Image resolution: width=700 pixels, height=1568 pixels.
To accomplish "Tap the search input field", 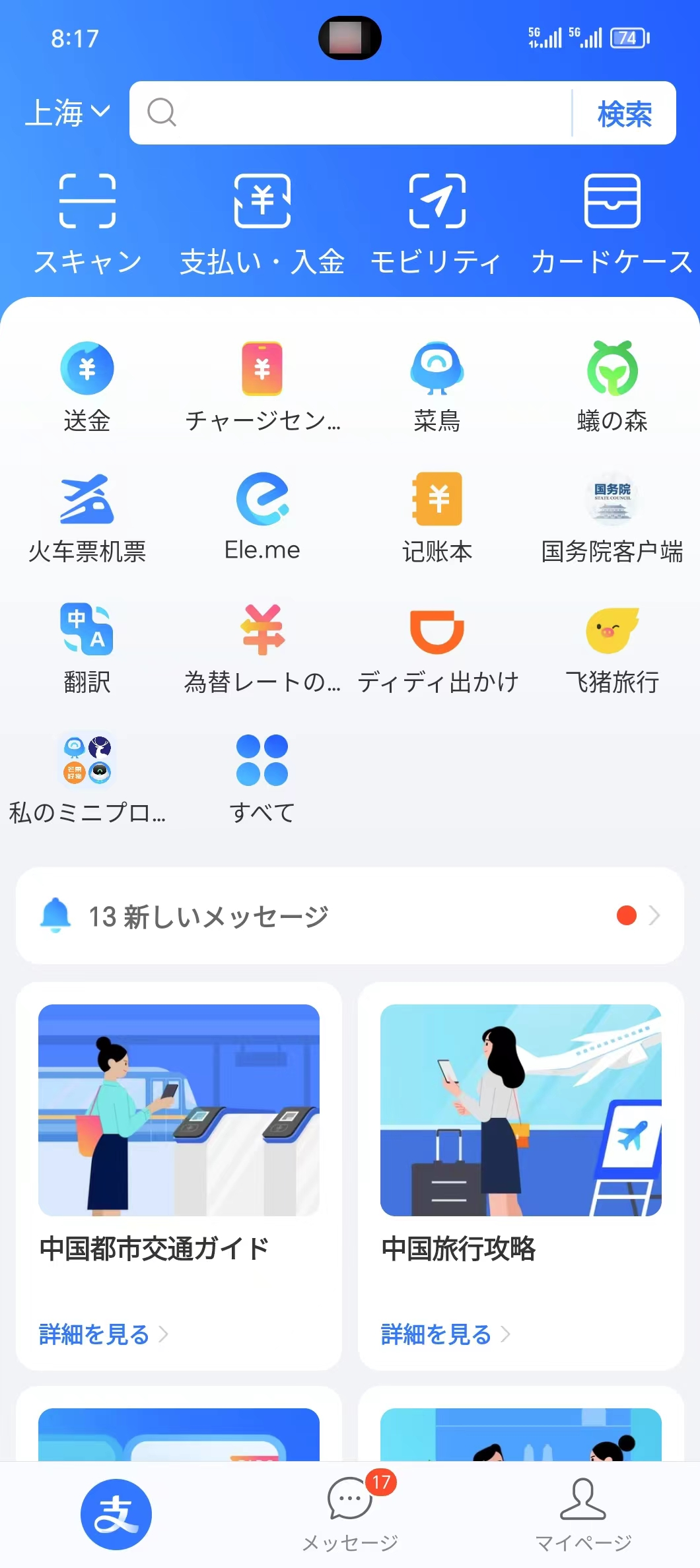I will (357, 113).
